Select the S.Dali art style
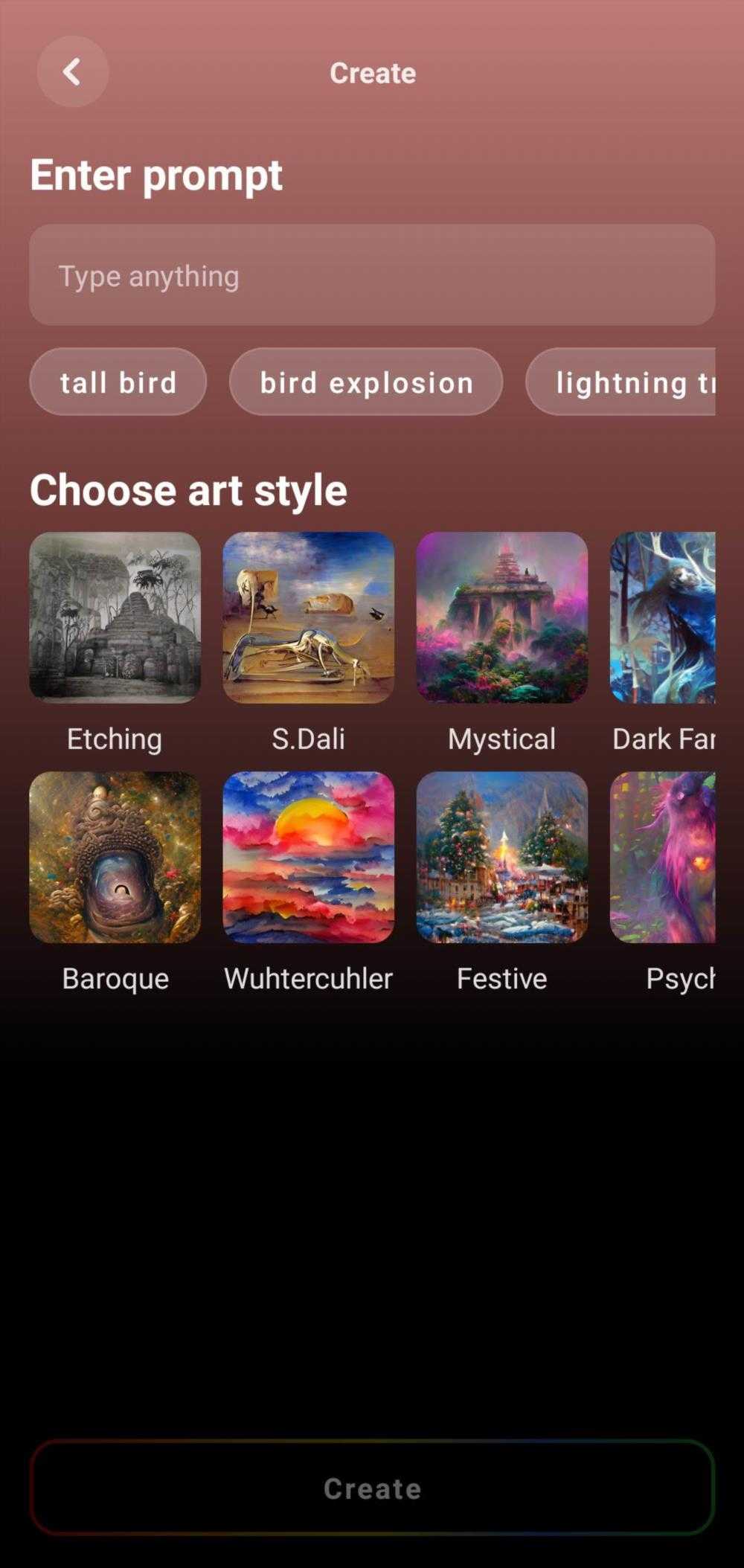Image resolution: width=744 pixels, height=1568 pixels. (308, 617)
